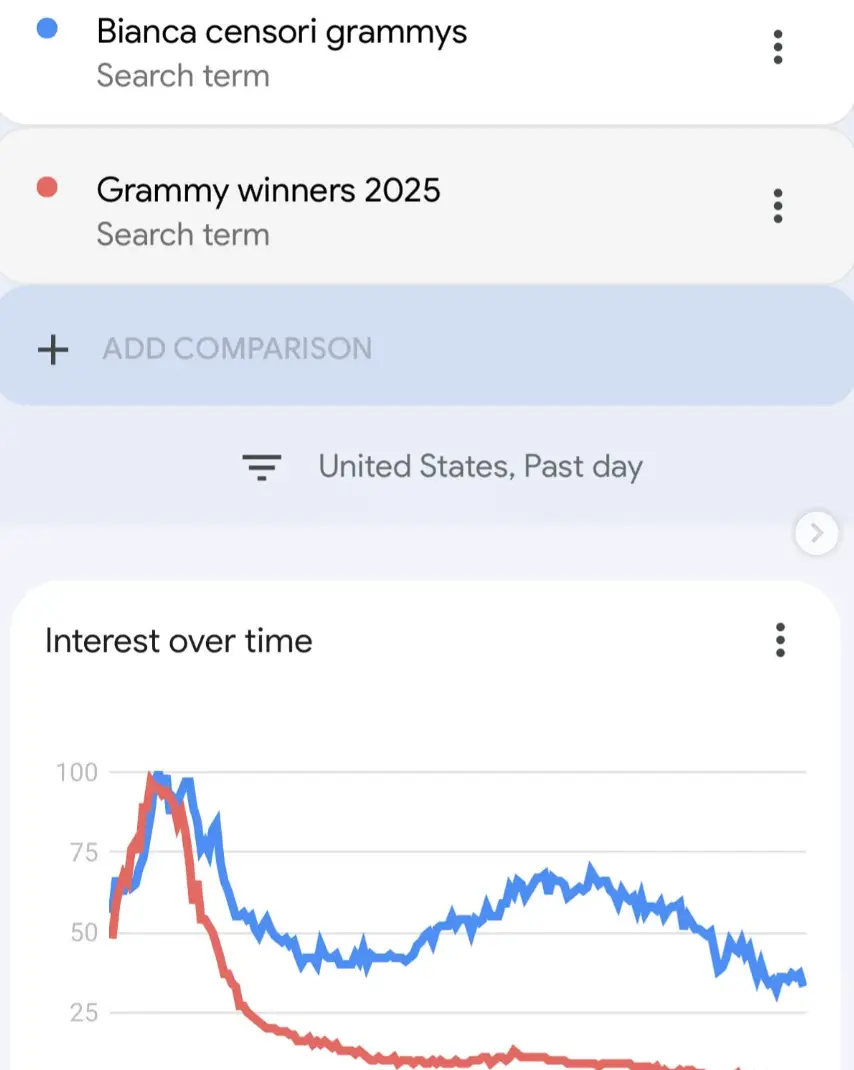This screenshot has width=854, height=1070.
Task: Open options menu for Bianca censori grammys term
Action: pyautogui.click(x=778, y=47)
